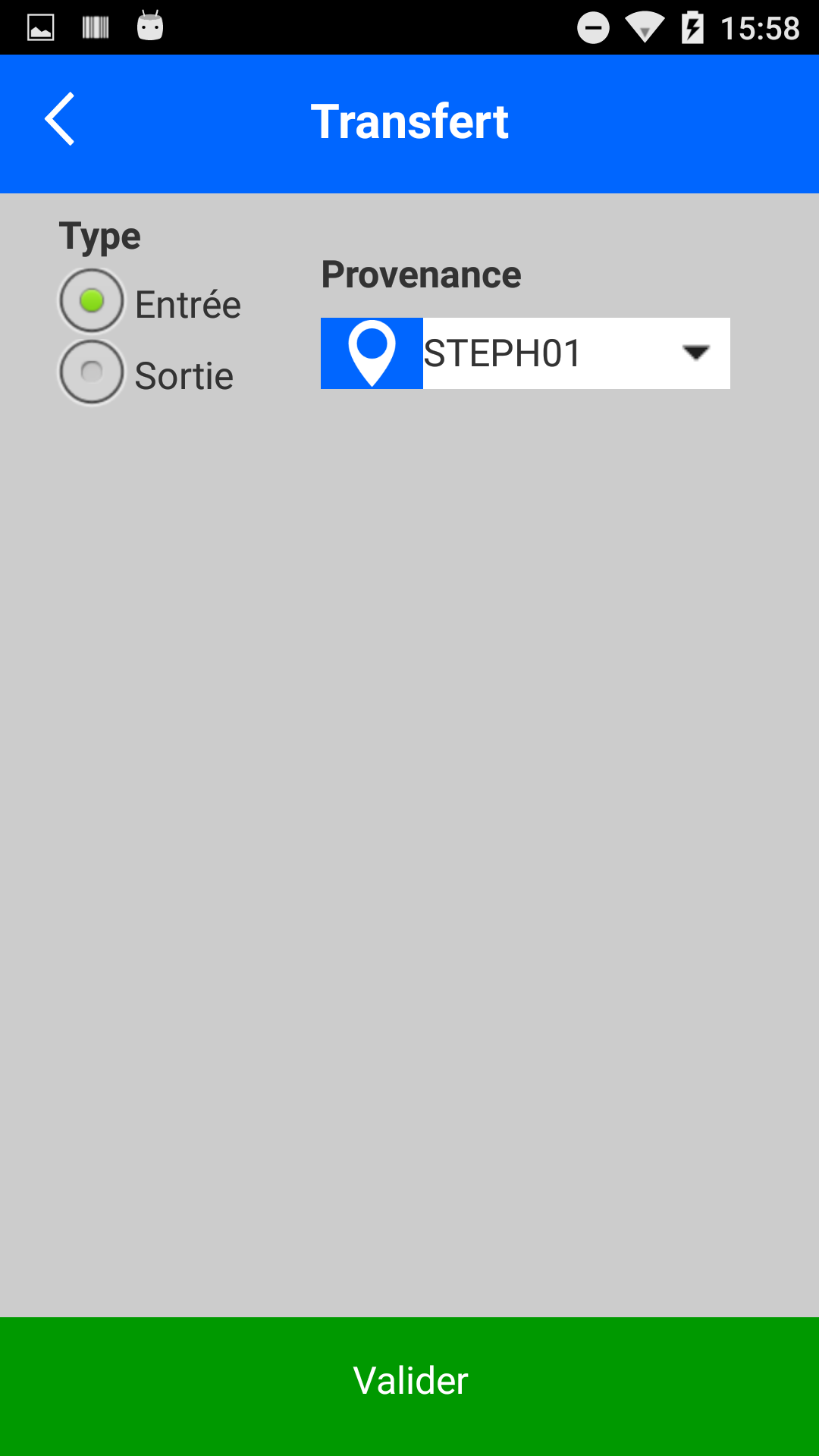The image size is (819, 1456).
Task: Go back from the Transfert screen
Action: pos(59,119)
